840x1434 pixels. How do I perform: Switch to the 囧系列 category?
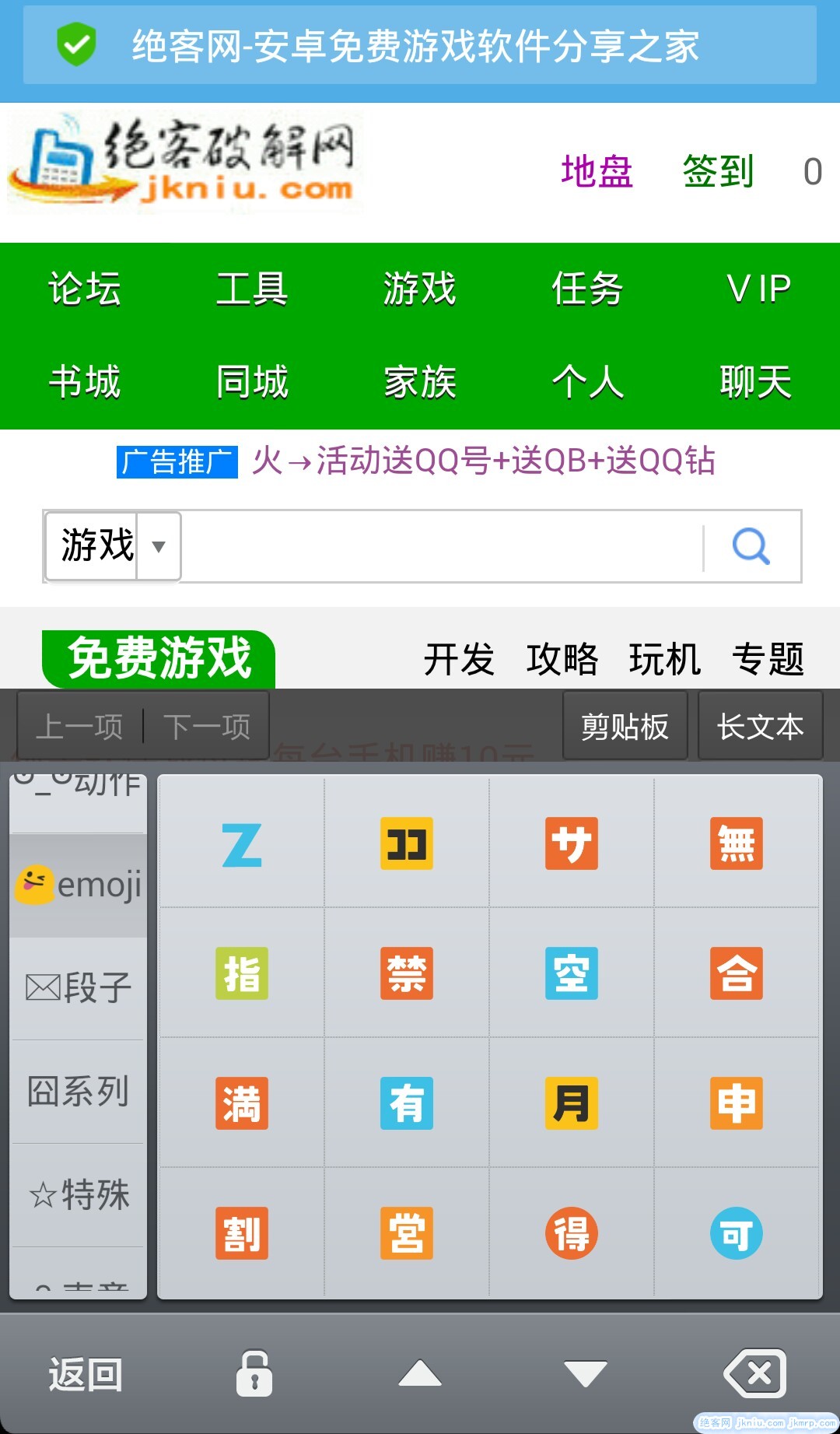79,1091
